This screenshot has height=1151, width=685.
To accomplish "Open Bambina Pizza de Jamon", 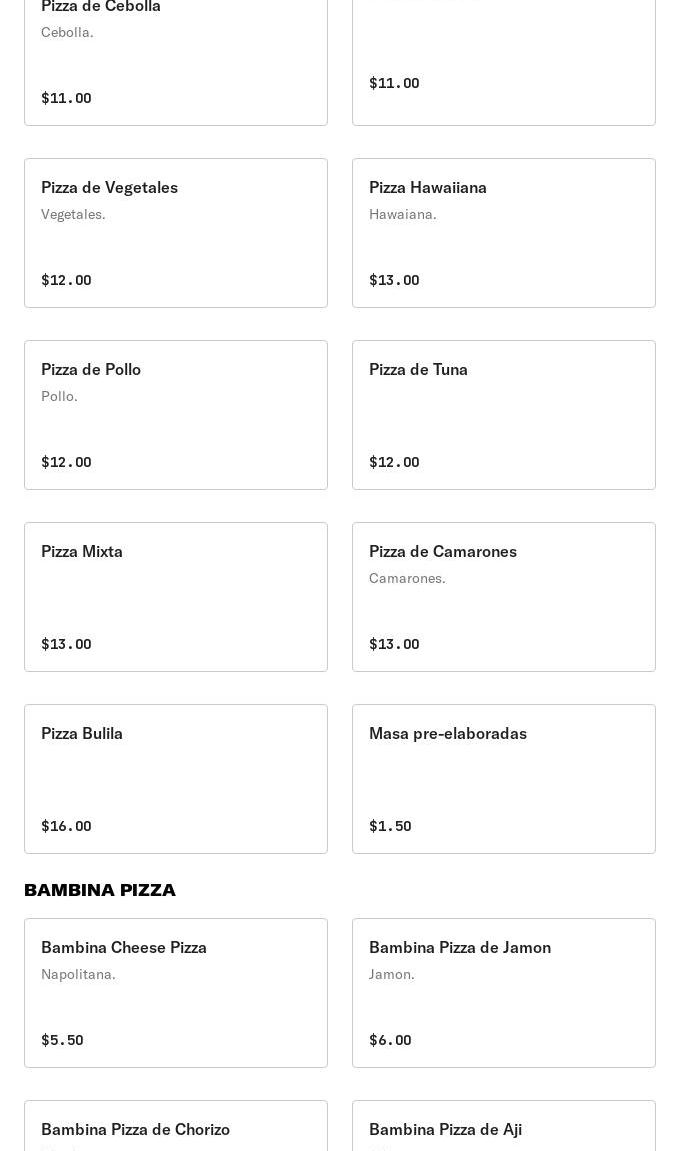I will coord(503,992).
